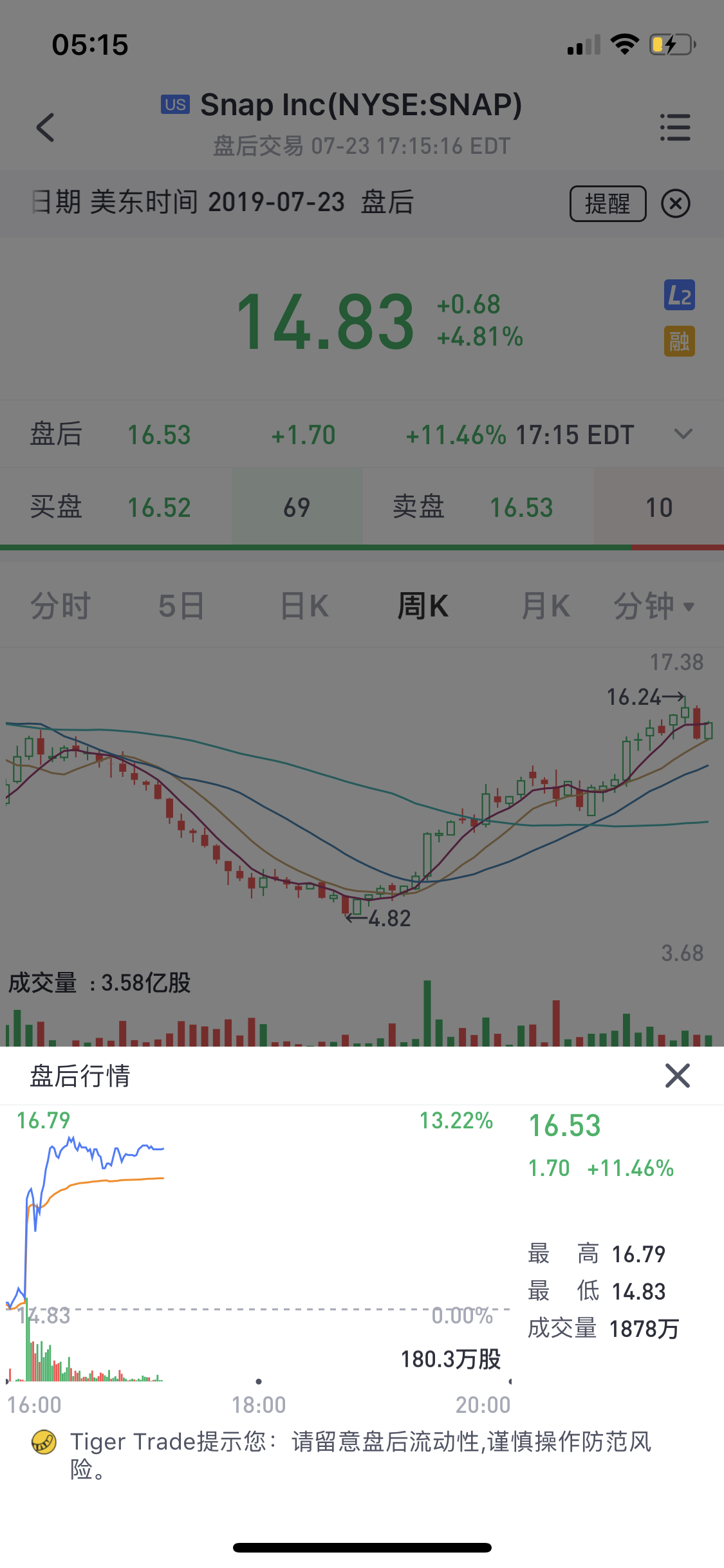Switch to the 5日 chart tab
The width and height of the screenshot is (724, 1568).
click(x=181, y=606)
